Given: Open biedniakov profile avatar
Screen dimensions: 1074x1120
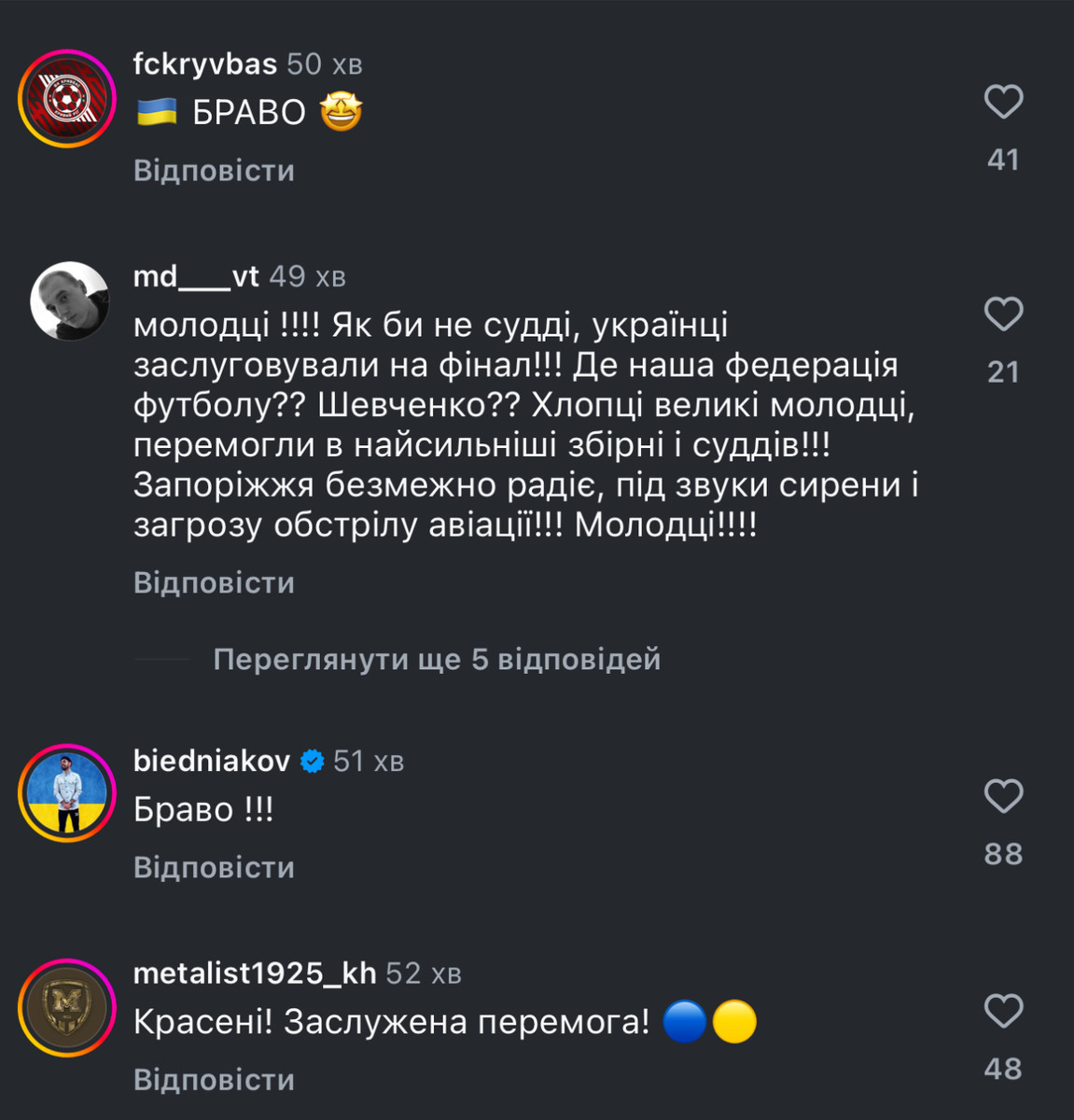Looking at the screenshot, I should (x=67, y=793).
